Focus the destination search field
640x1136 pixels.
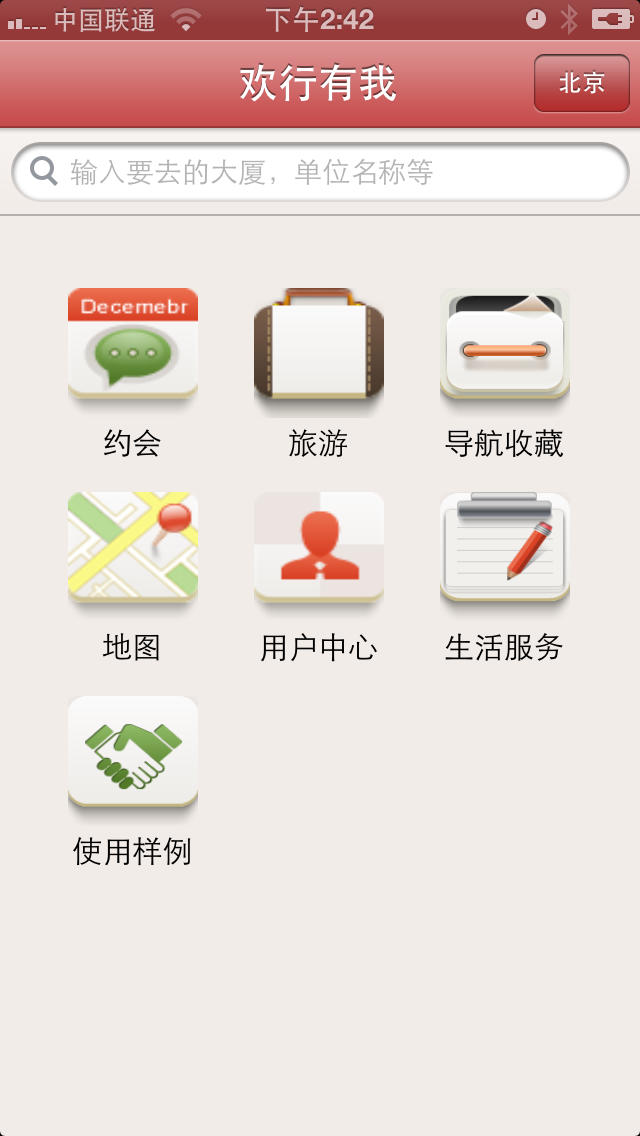[x=320, y=172]
